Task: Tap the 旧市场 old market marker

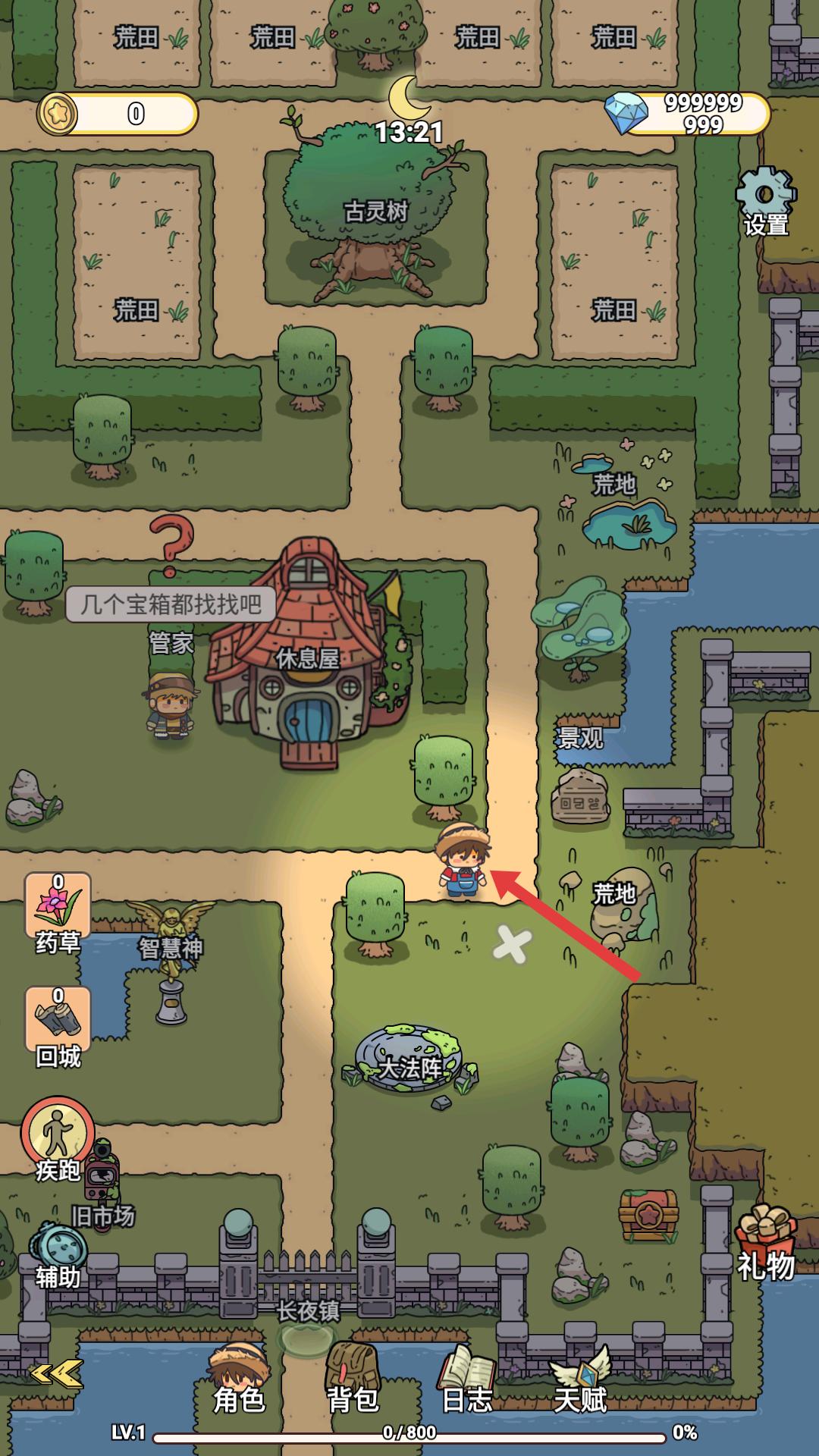Action: 102,1183
